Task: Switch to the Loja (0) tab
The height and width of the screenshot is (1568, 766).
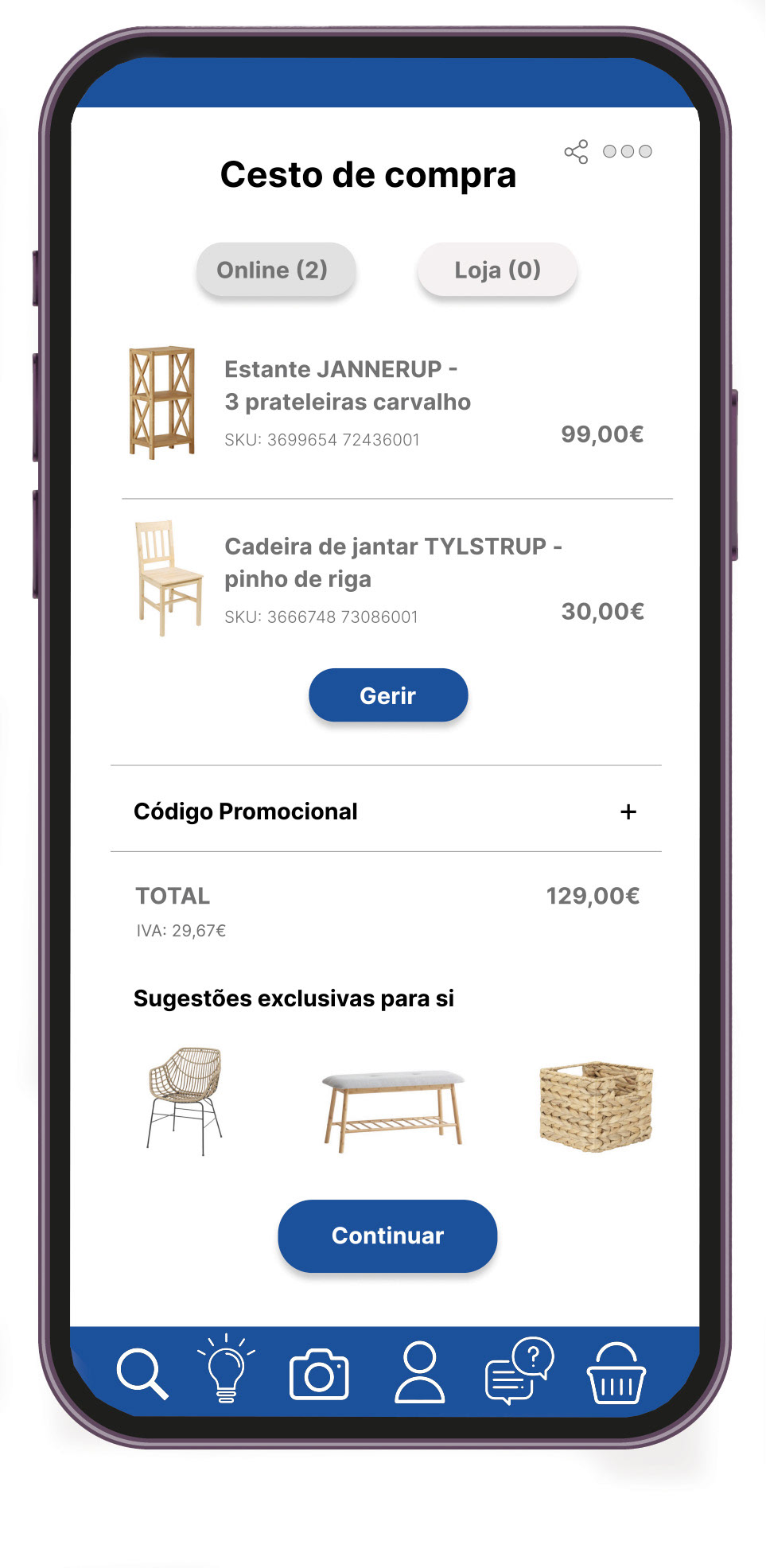Action: click(x=497, y=270)
